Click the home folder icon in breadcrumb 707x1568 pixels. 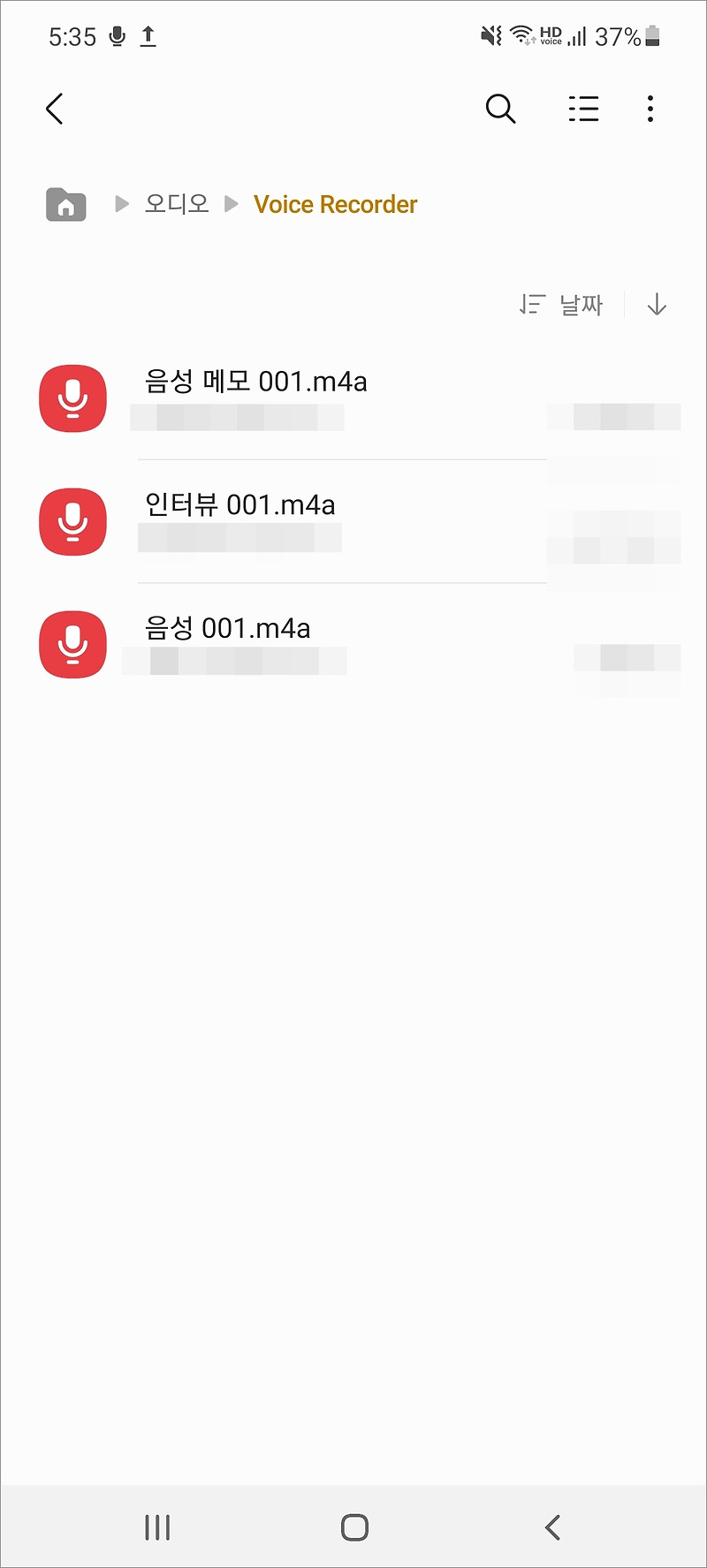65,204
